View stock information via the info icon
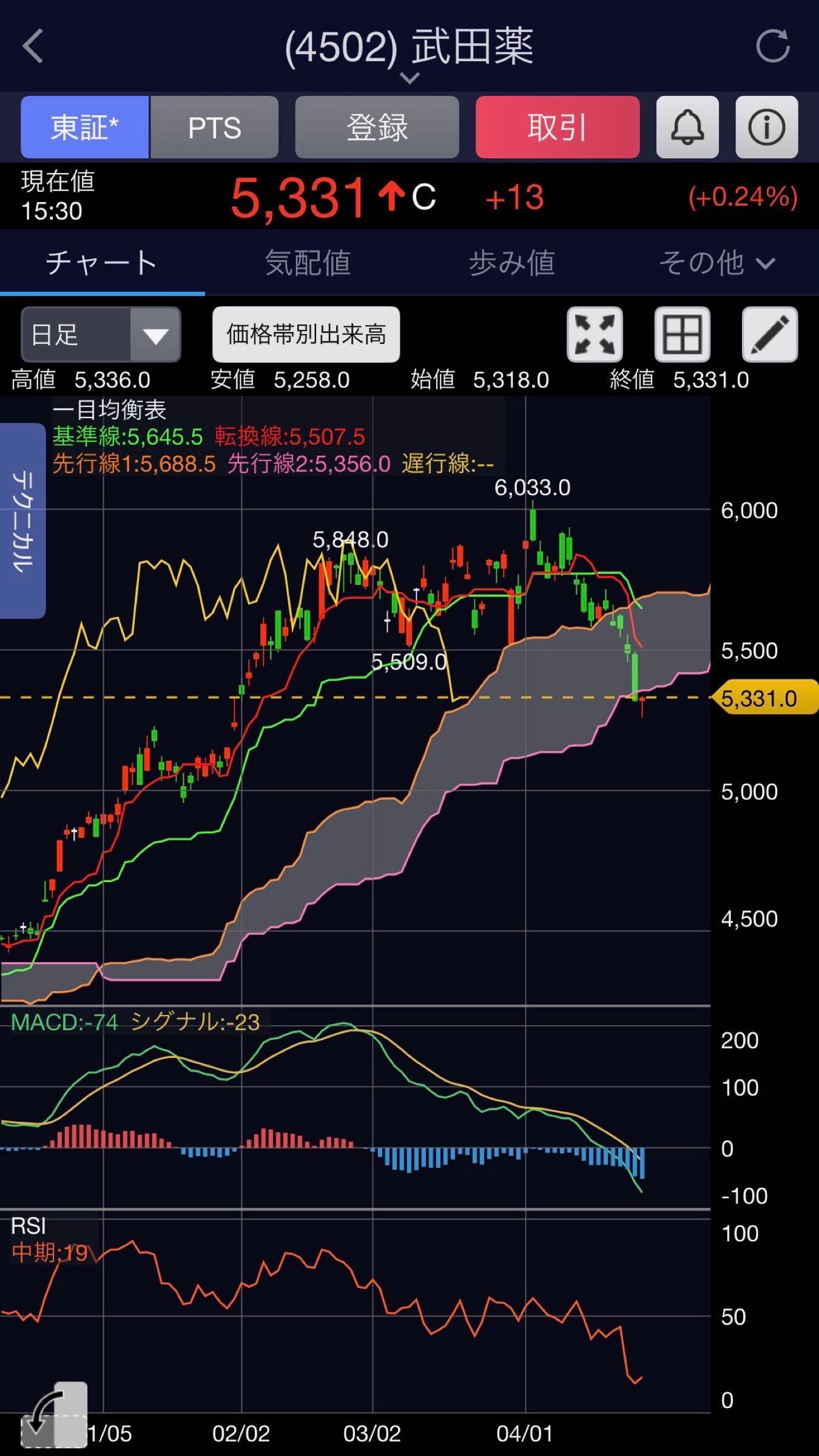This screenshot has height=1456, width=819. 766,127
